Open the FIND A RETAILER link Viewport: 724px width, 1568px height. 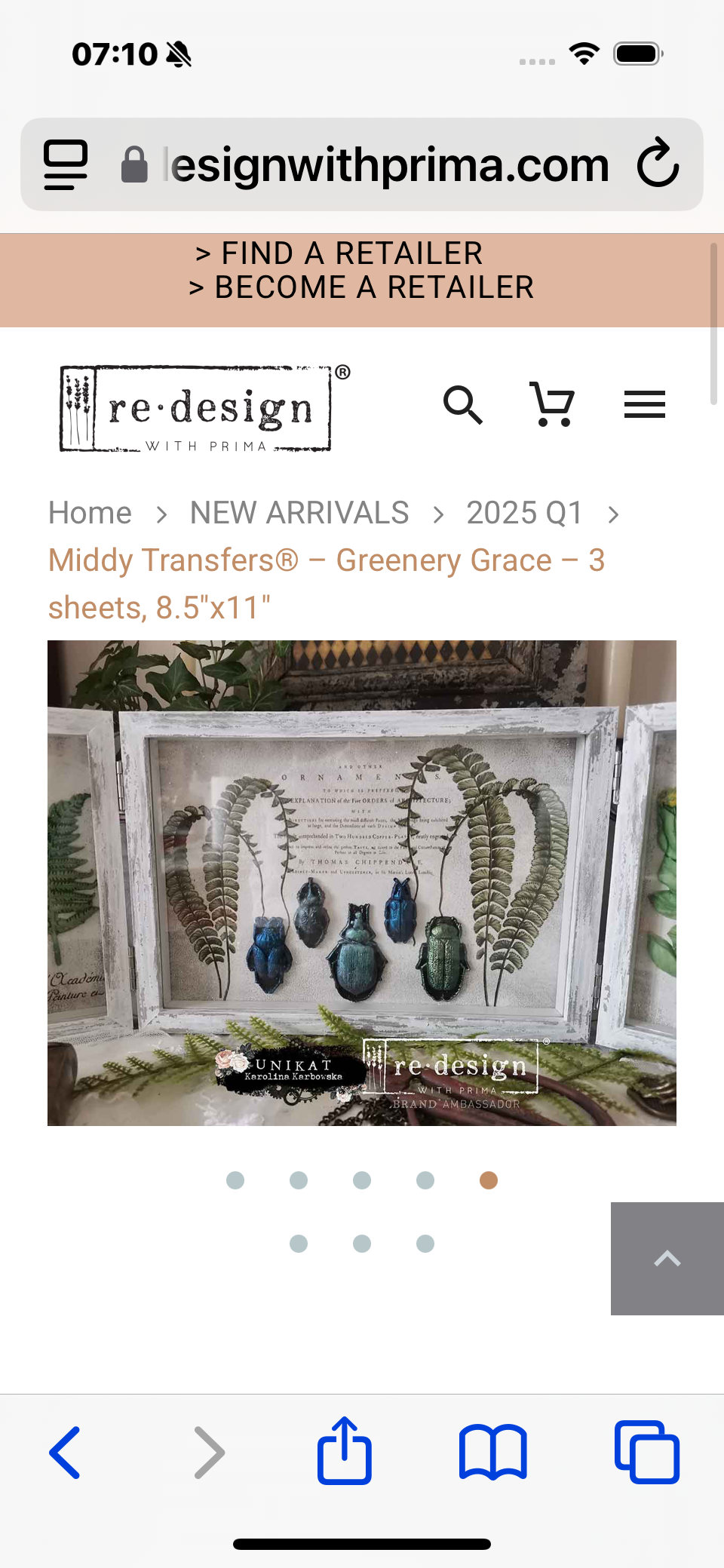click(339, 253)
